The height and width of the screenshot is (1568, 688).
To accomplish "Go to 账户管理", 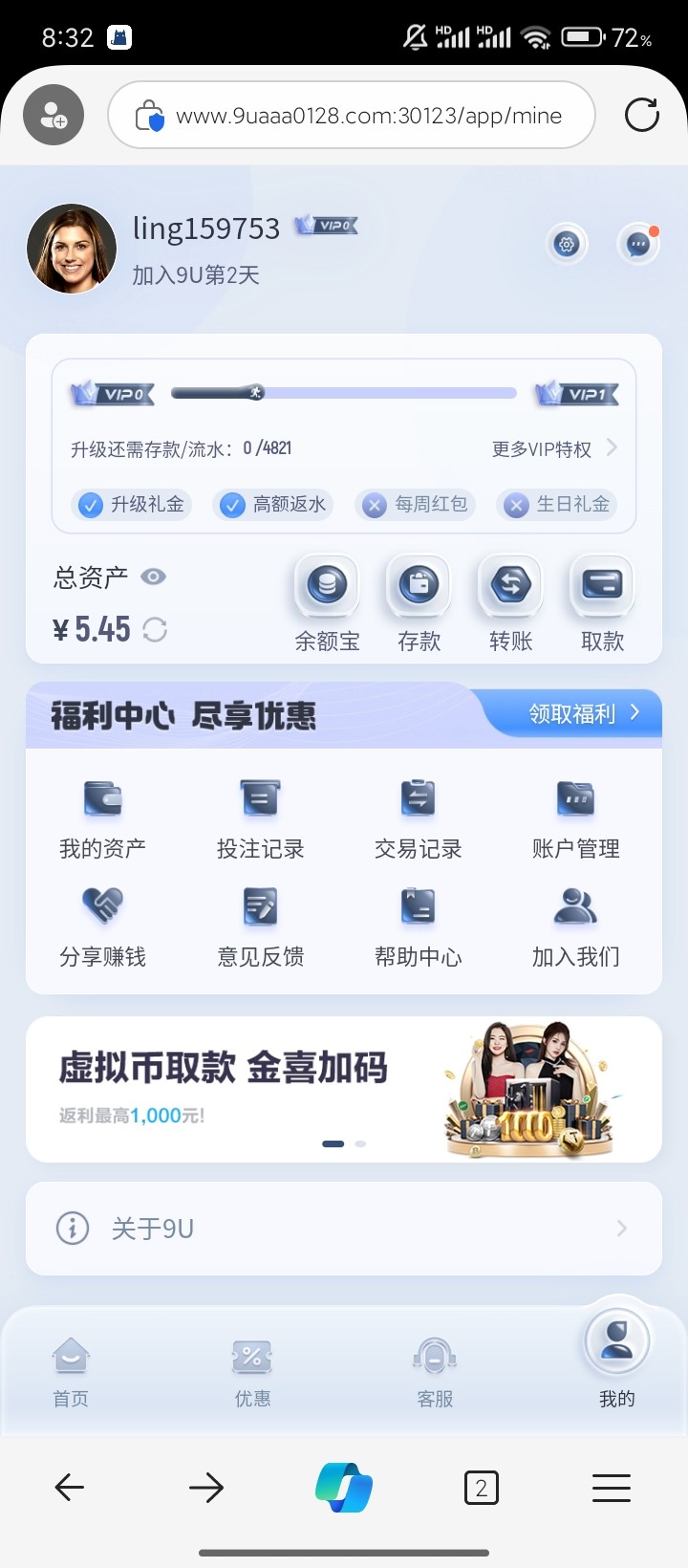I will 575,818.
